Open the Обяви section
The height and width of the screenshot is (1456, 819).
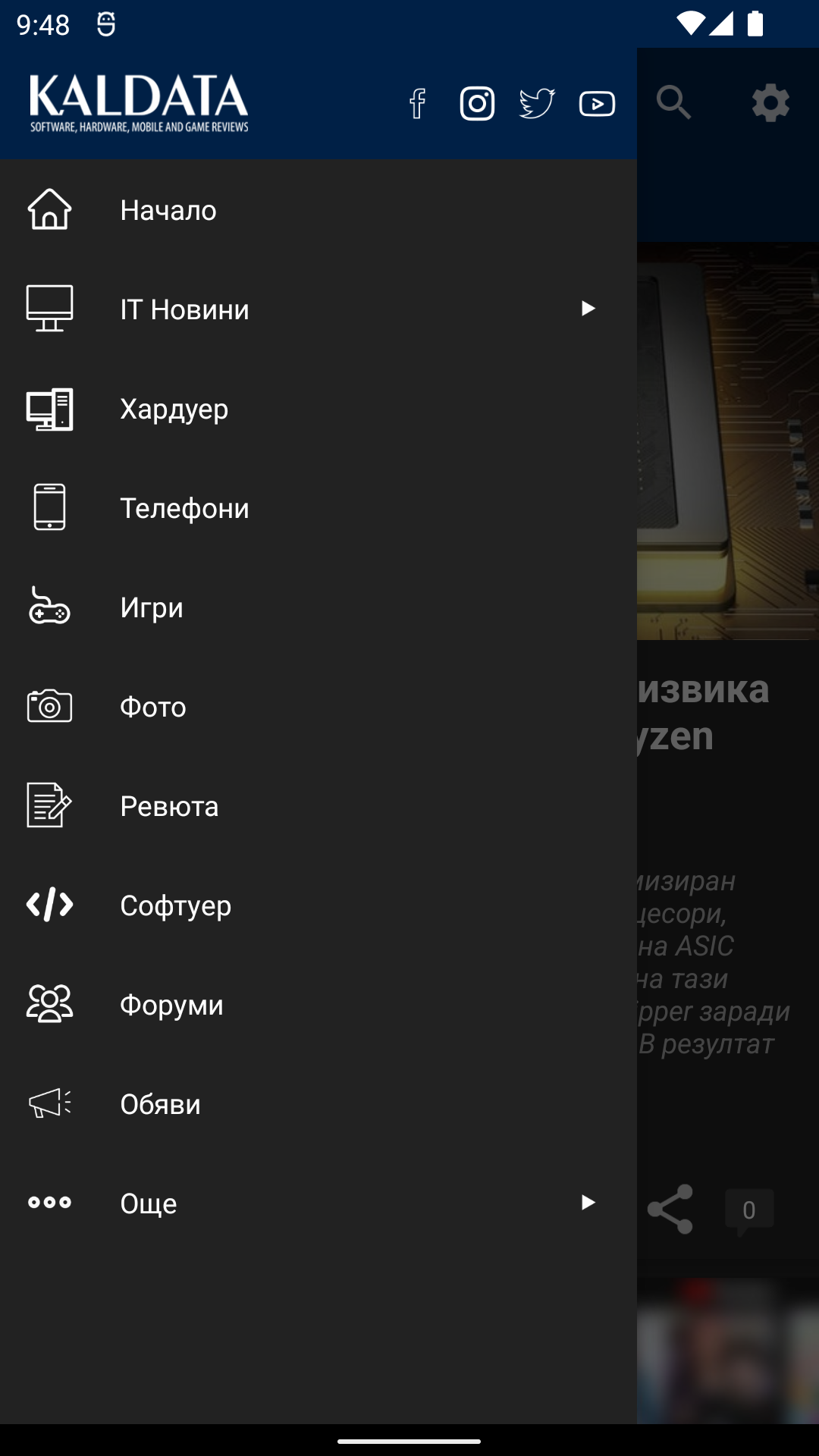pos(160,1104)
